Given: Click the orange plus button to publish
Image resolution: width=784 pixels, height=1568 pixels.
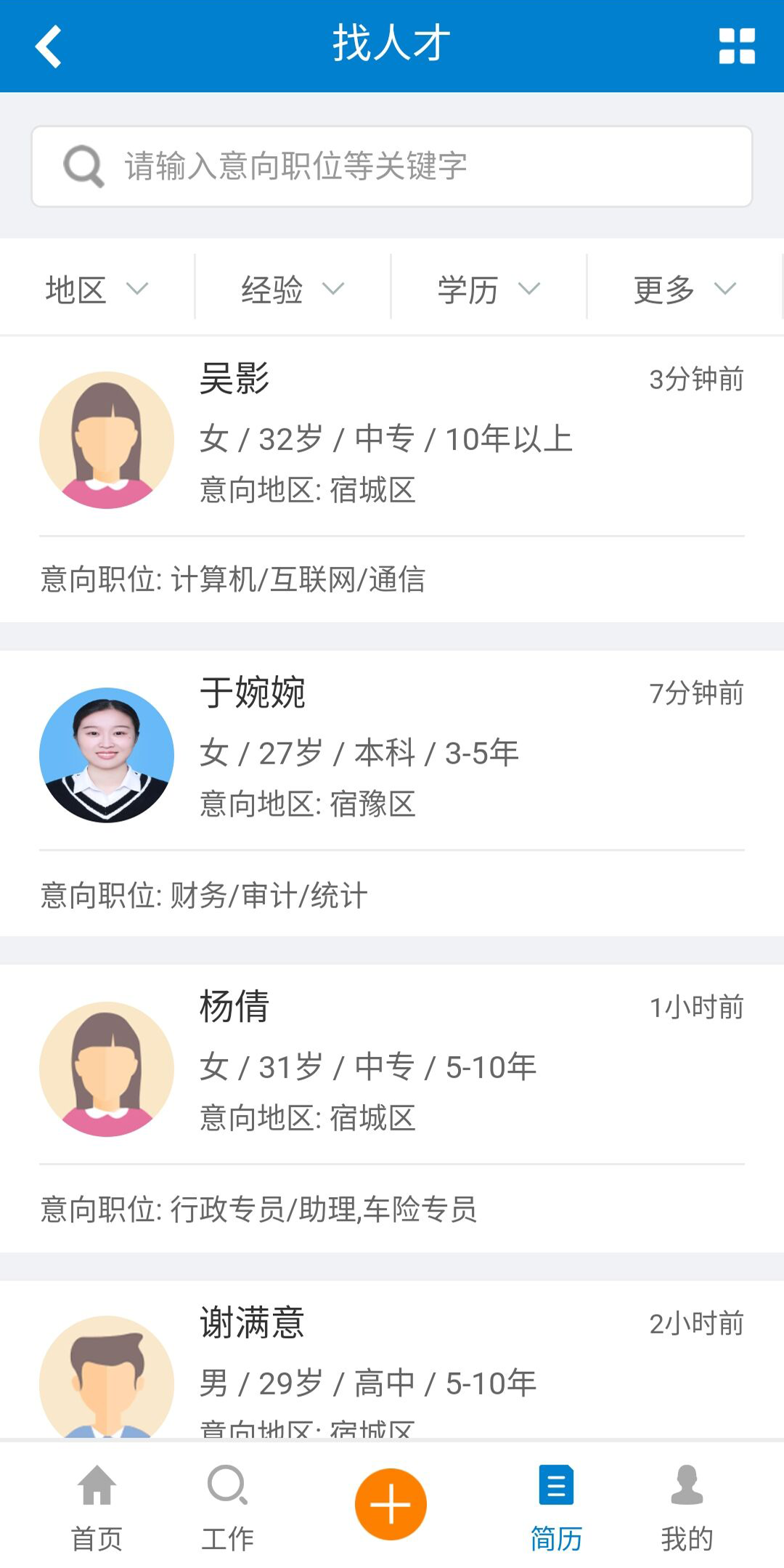Looking at the screenshot, I should click(391, 1503).
